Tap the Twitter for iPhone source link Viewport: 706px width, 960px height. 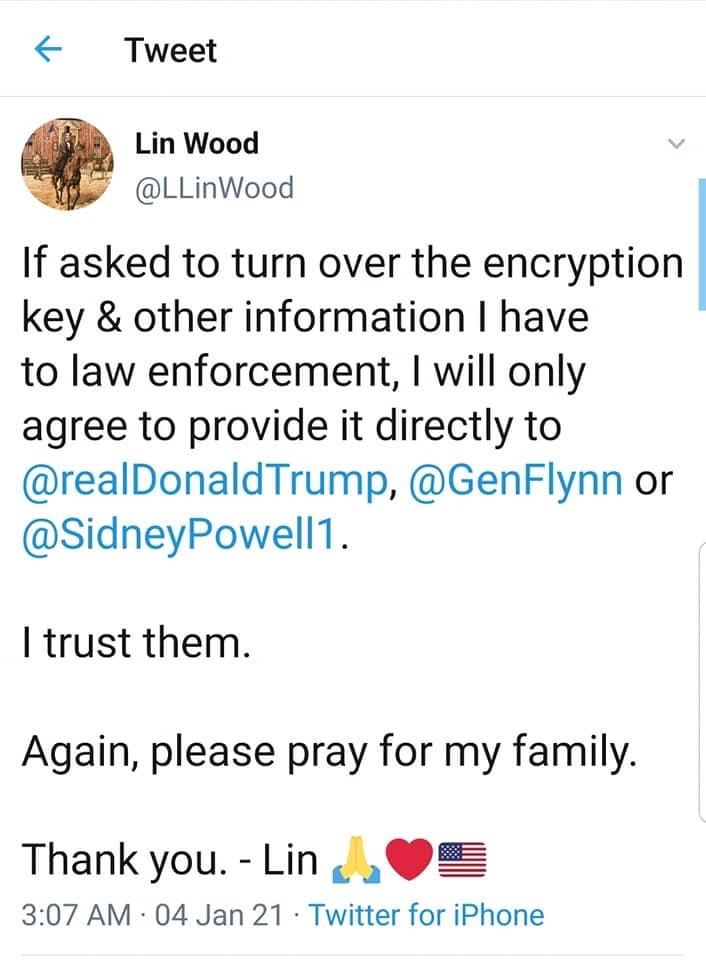click(x=427, y=914)
